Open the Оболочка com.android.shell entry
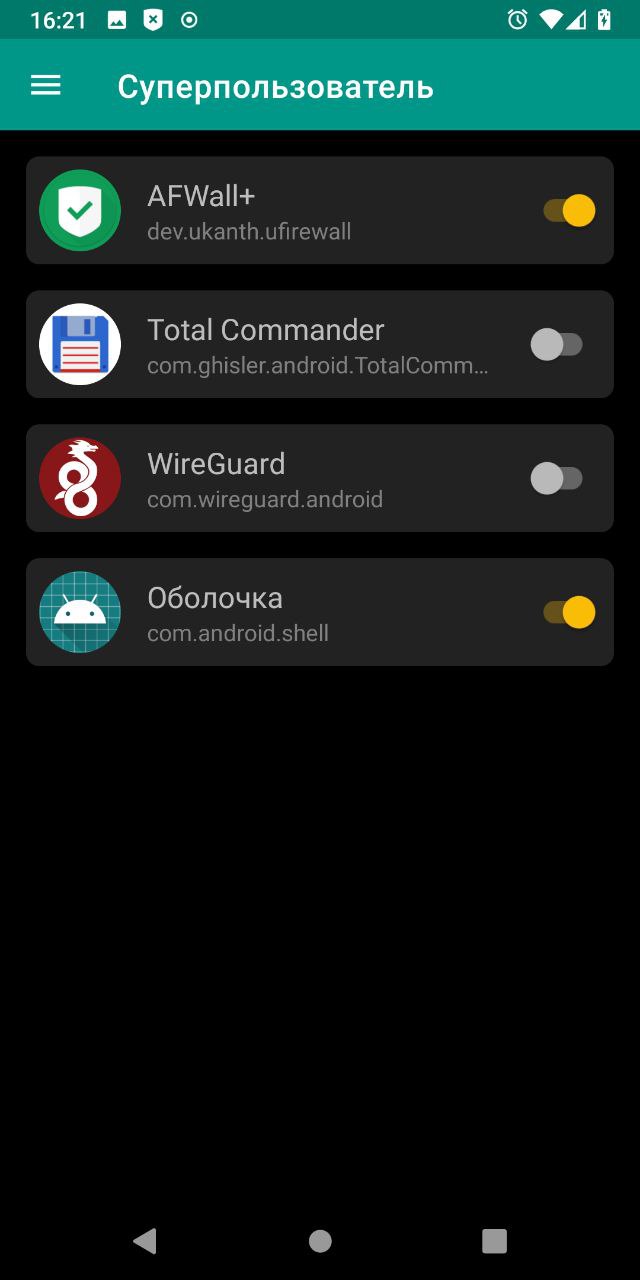Viewport: 640px width, 1280px height. (300, 613)
